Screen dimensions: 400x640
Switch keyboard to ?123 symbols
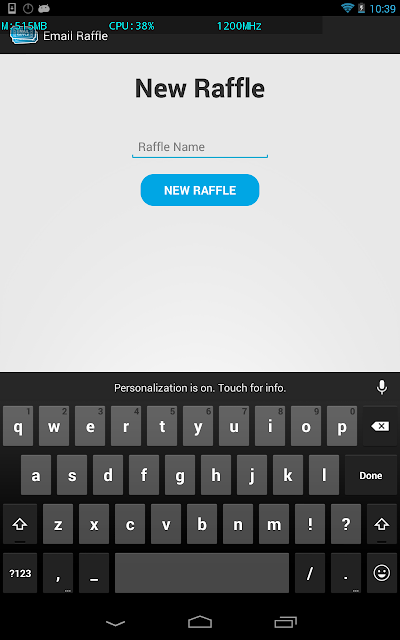tap(20, 573)
